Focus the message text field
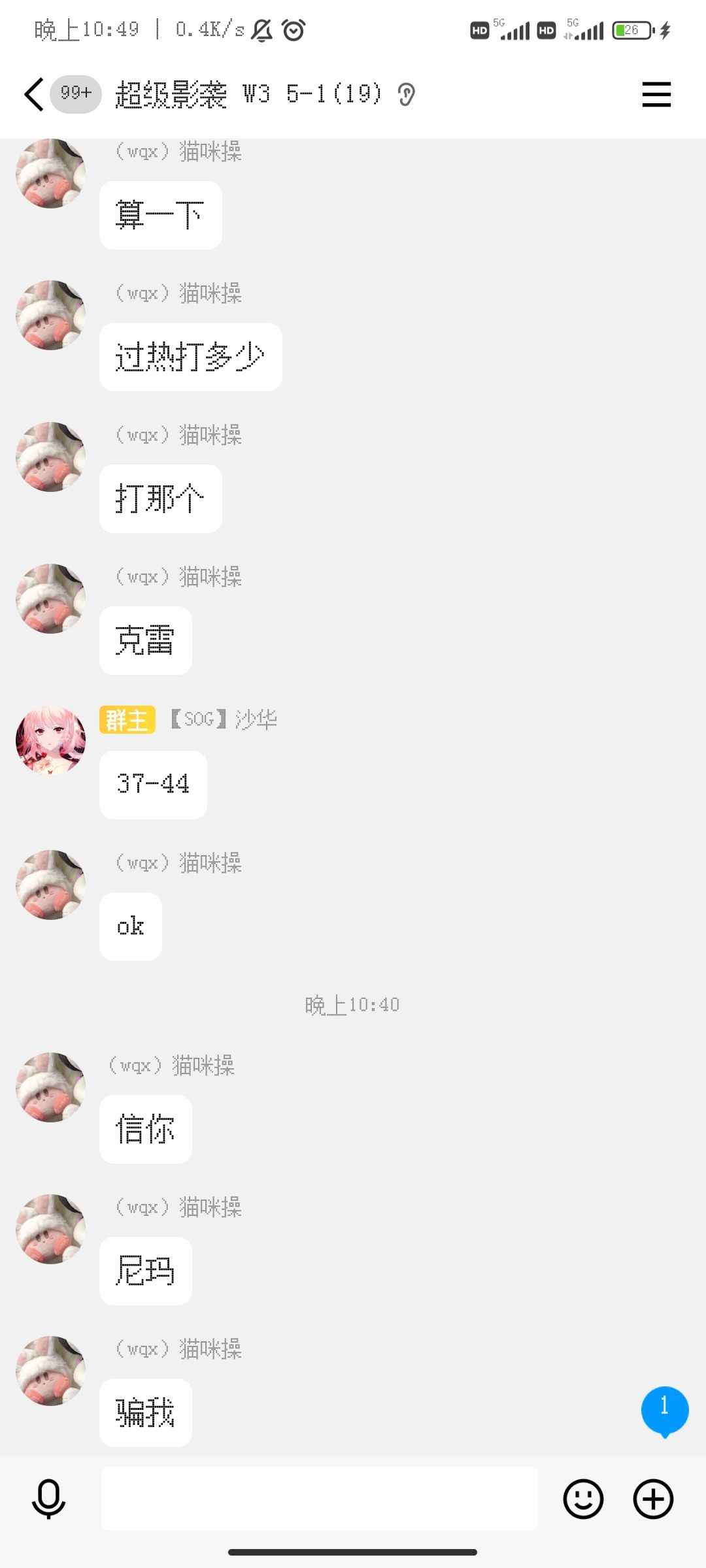The width and height of the screenshot is (706, 1568). (319, 1499)
